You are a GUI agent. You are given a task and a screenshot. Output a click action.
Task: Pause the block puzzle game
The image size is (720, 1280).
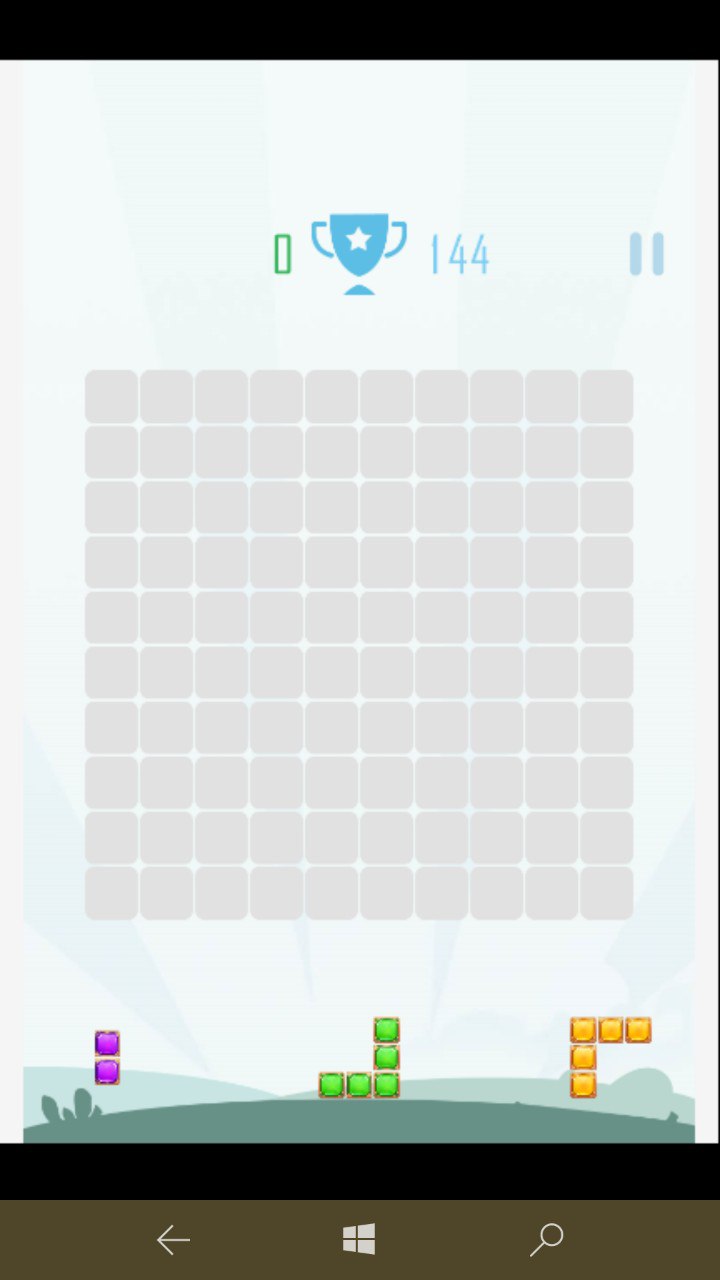646,254
